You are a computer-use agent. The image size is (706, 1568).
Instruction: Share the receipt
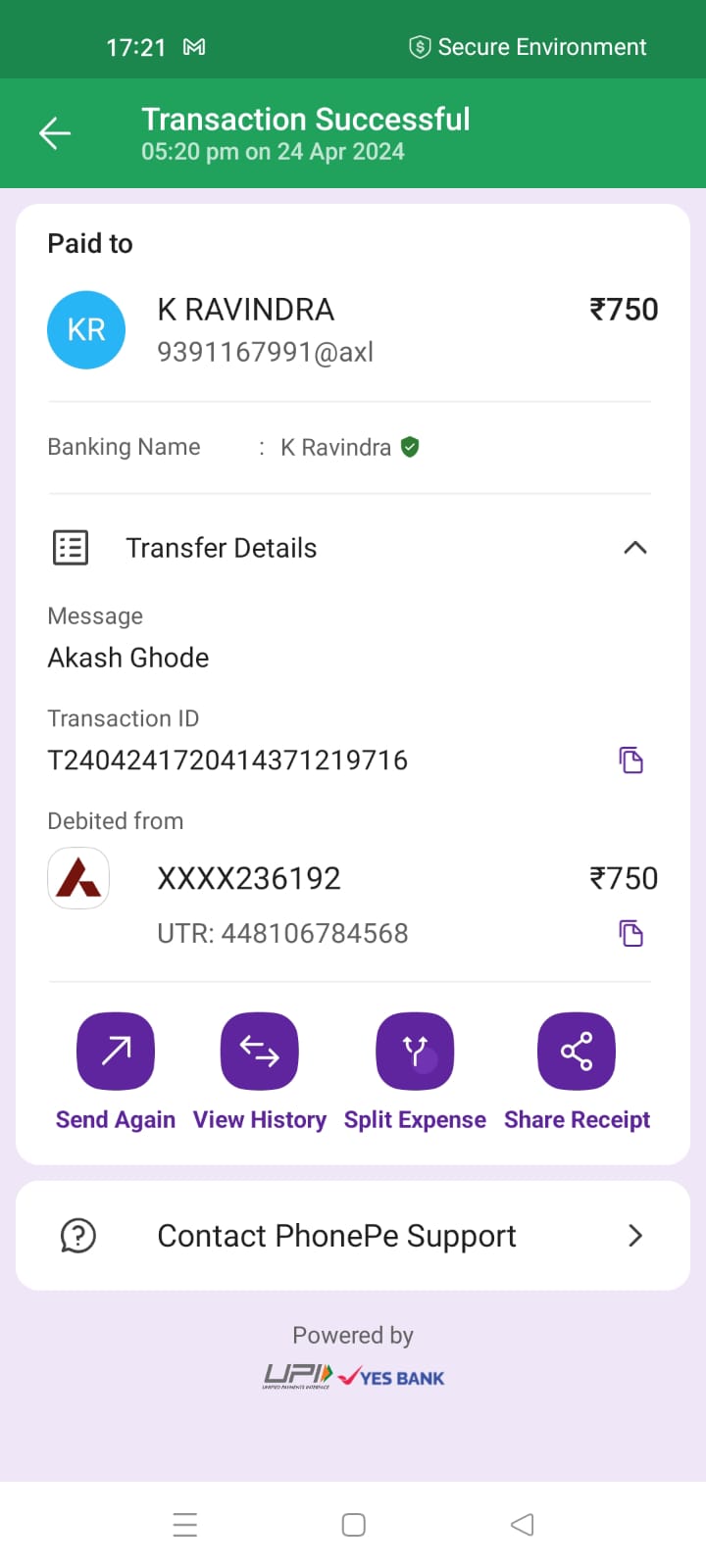[577, 1052]
